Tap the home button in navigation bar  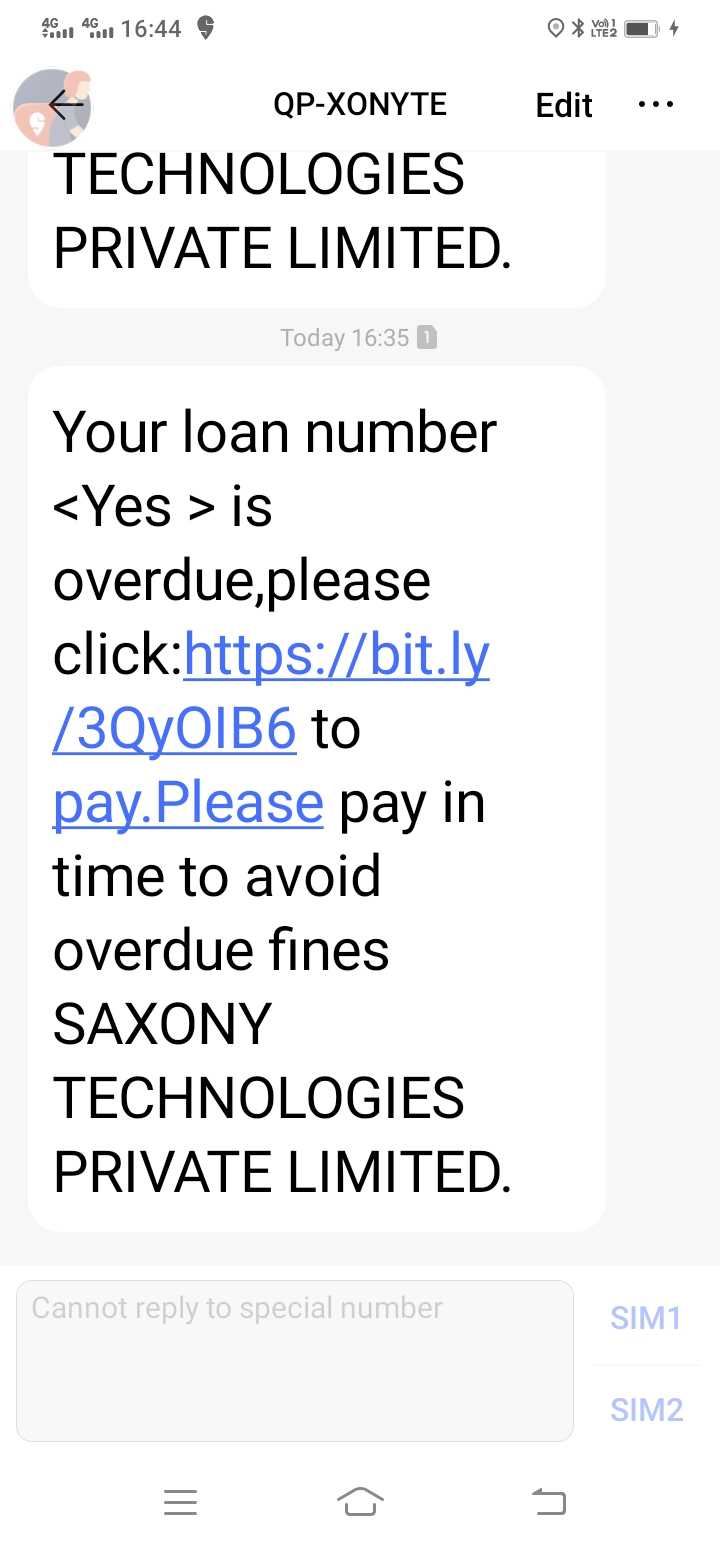pos(360,1501)
